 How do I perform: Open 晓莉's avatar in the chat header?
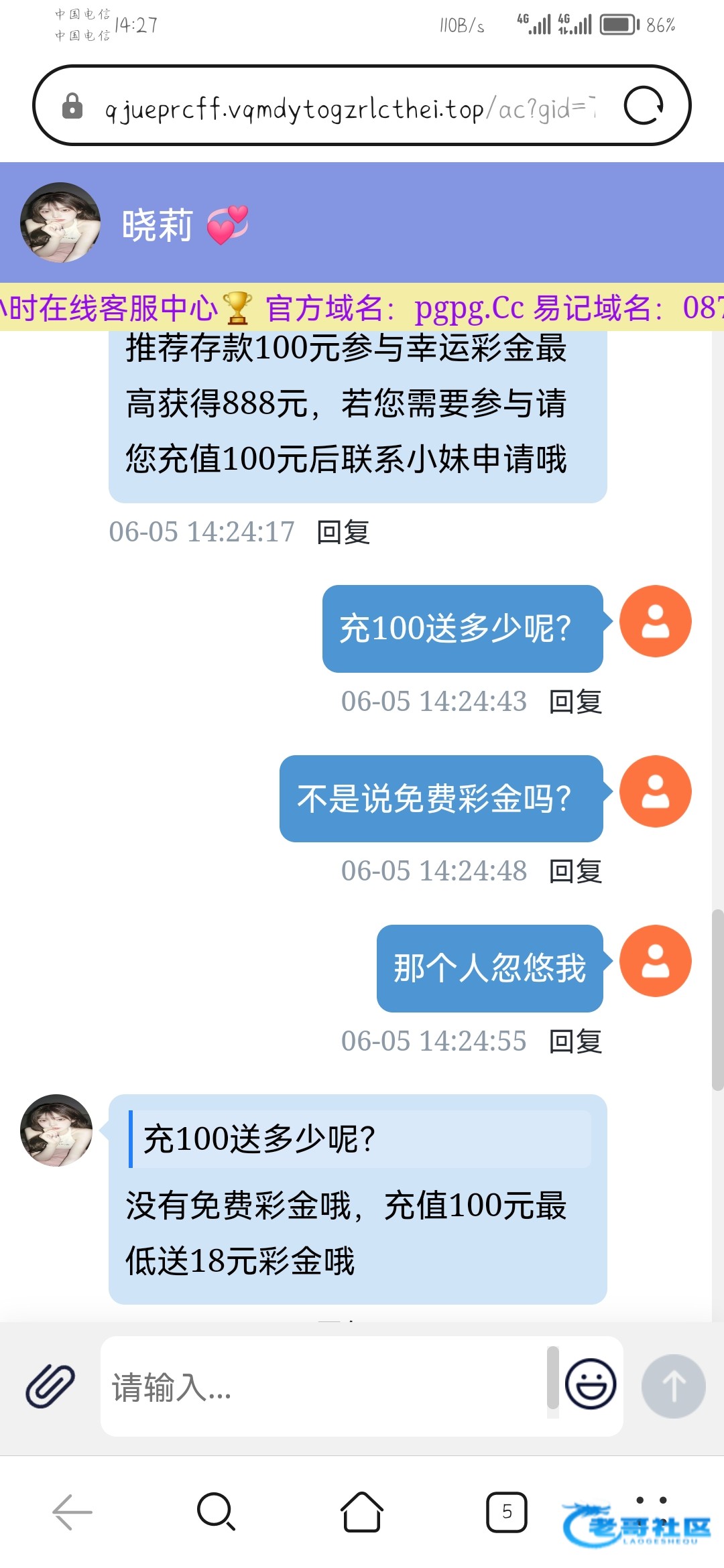[x=60, y=222]
